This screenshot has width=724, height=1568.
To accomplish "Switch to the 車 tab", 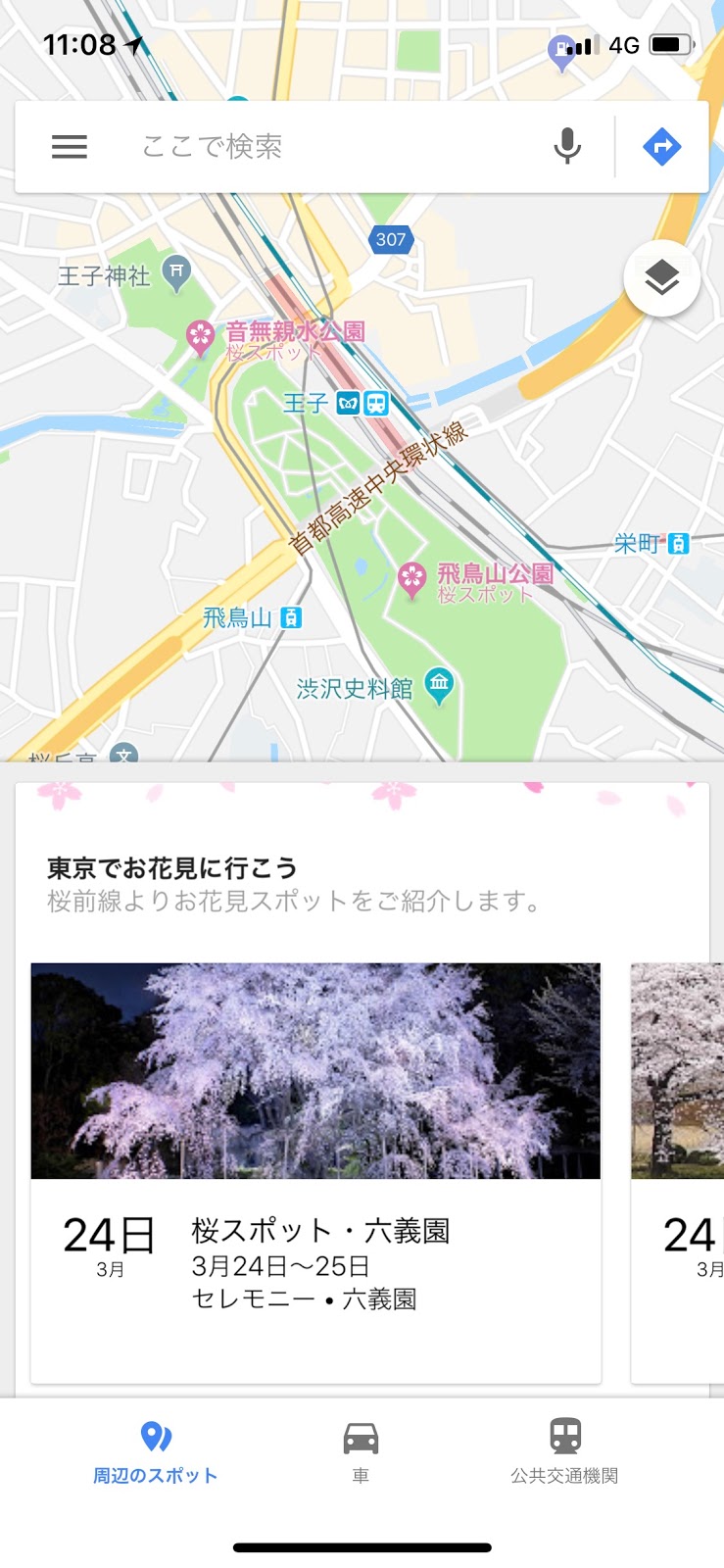I will pyautogui.click(x=362, y=1452).
